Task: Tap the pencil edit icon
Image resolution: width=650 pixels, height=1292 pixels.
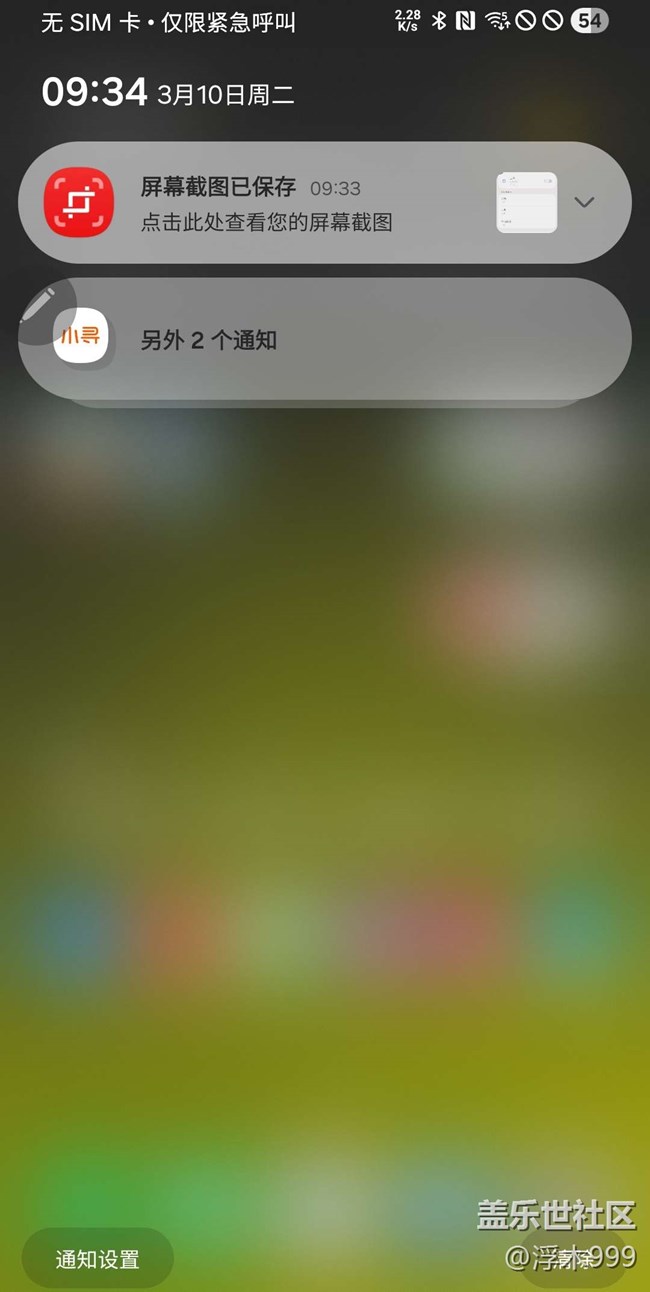Action: pos(40,303)
